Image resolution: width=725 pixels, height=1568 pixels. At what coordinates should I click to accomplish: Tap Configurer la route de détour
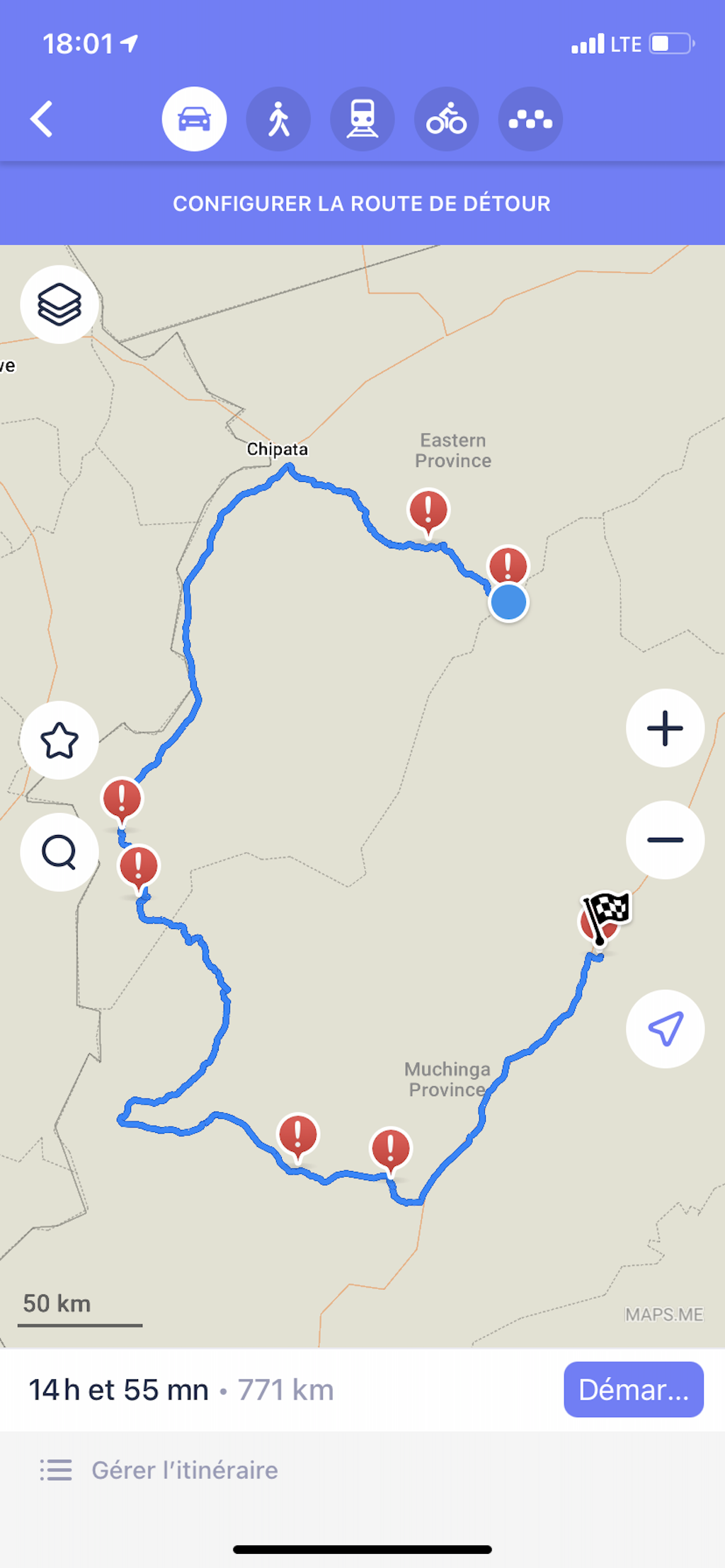[362, 204]
